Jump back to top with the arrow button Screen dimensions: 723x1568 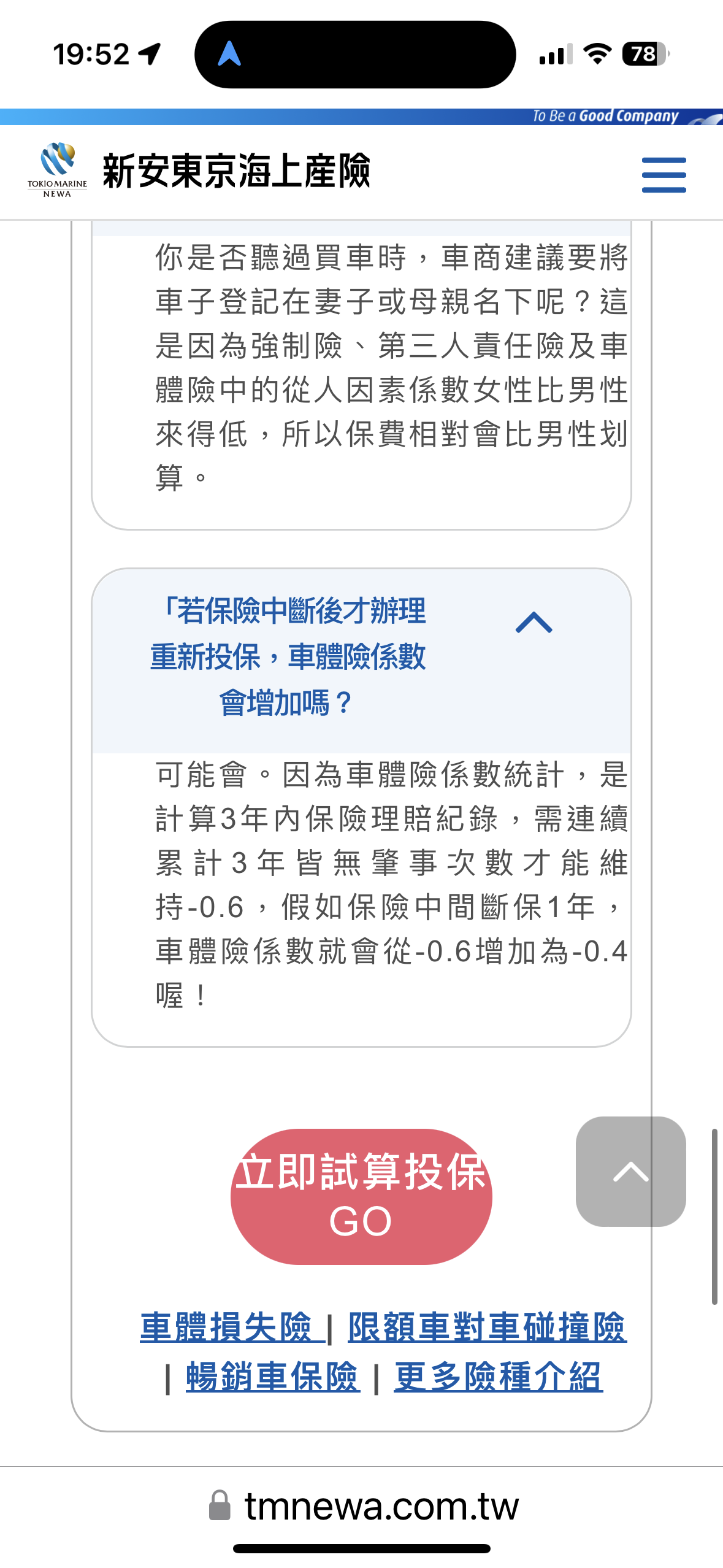pos(630,1171)
